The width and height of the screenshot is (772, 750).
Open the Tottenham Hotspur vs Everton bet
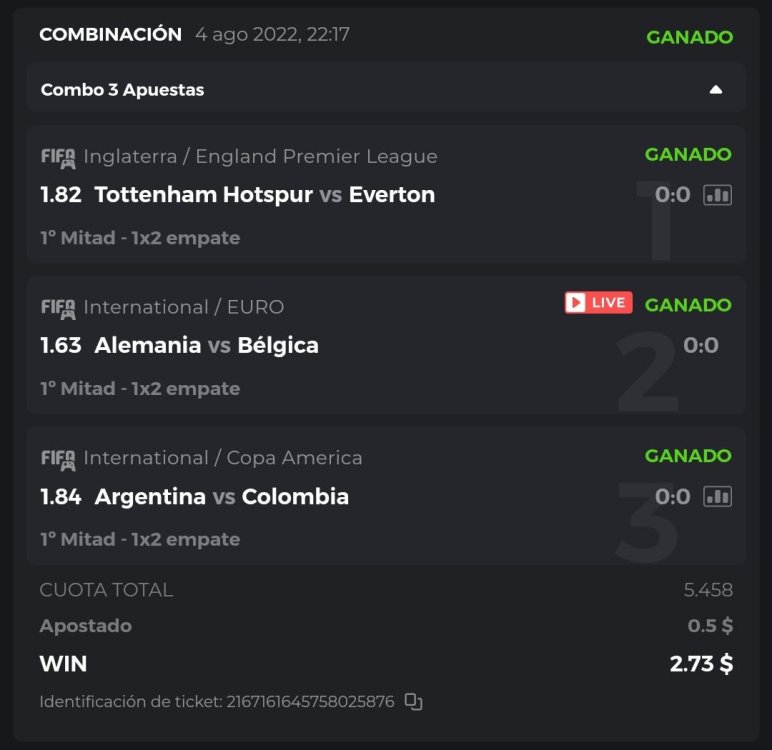264,195
